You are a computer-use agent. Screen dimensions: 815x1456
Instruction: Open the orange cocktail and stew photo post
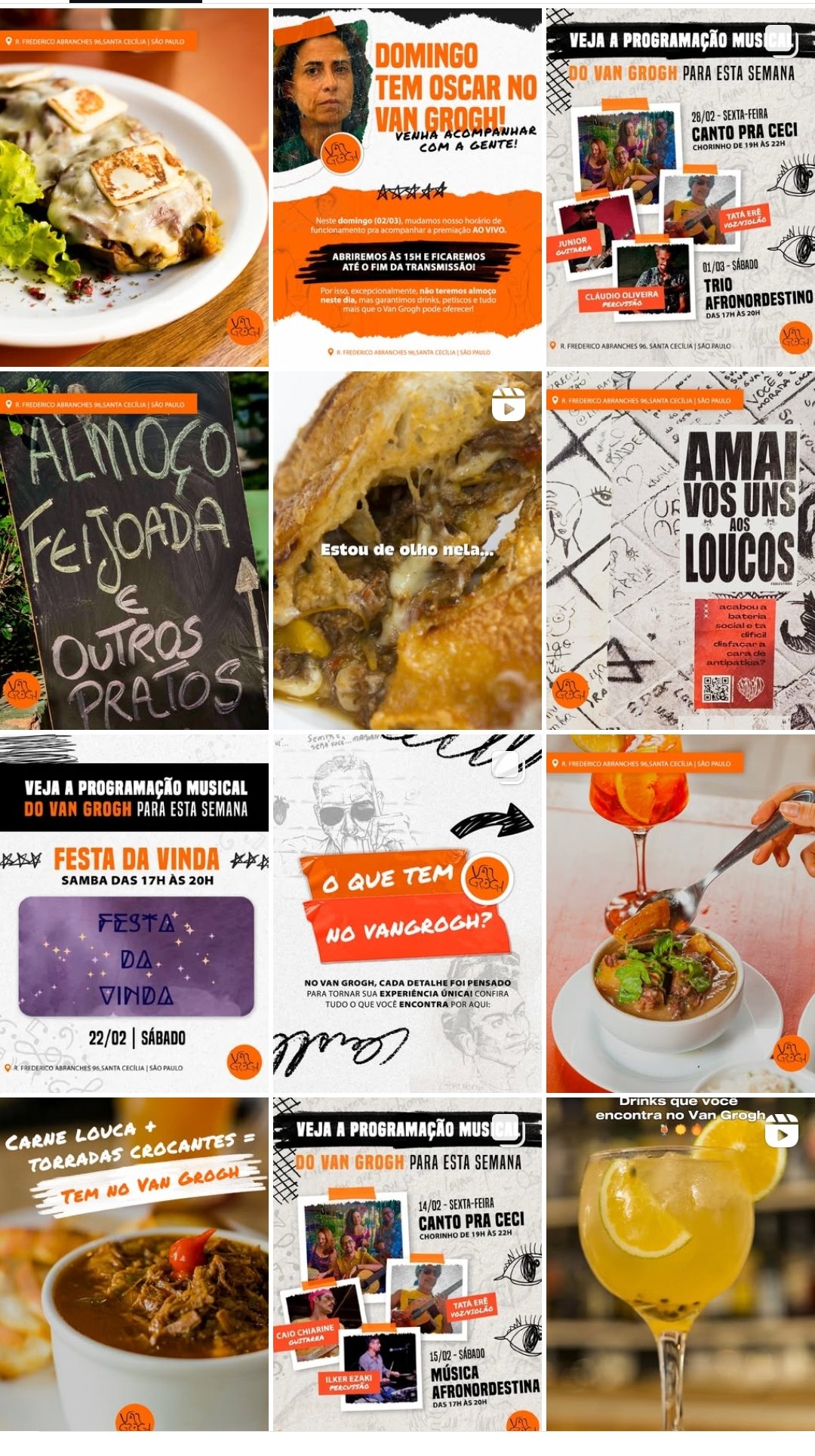pos(680,913)
